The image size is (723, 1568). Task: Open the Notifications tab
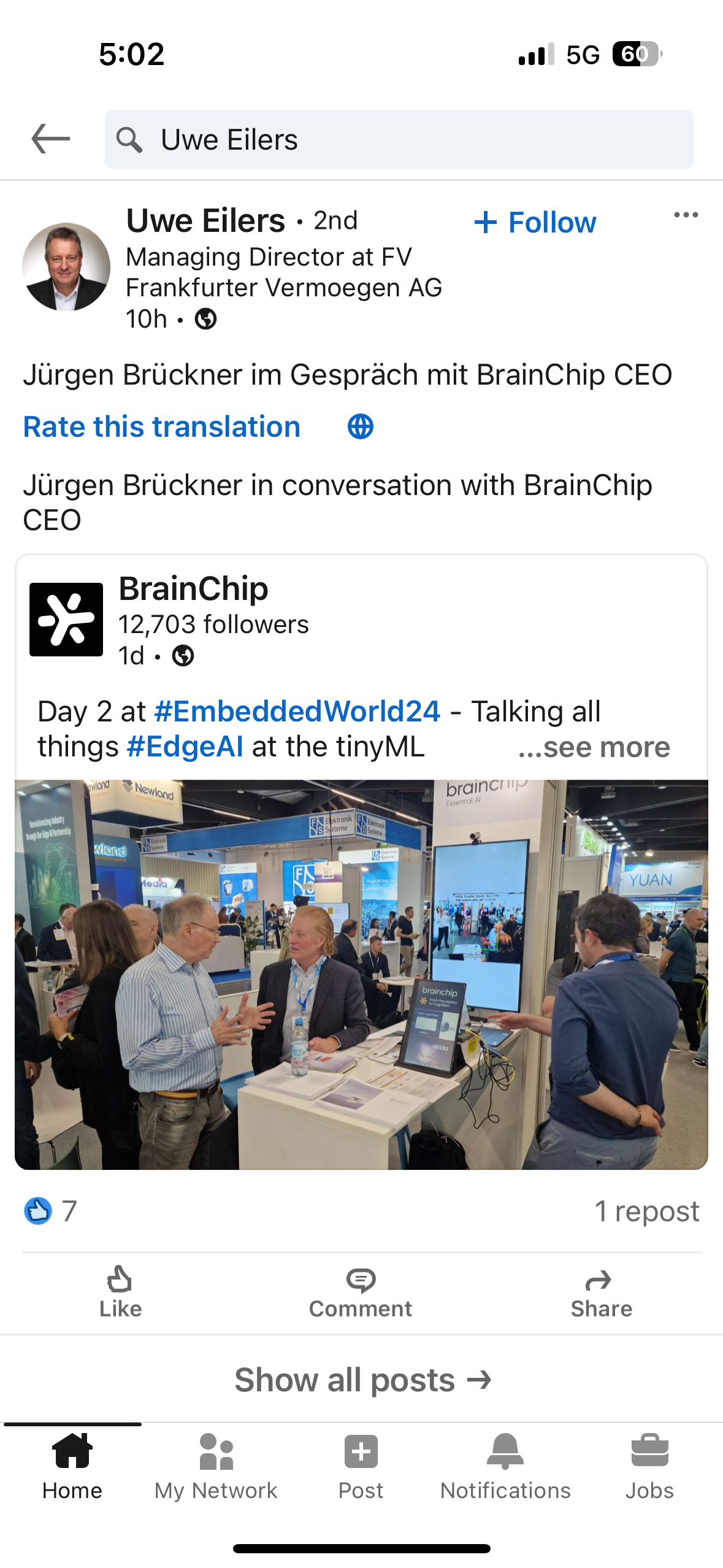(505, 1467)
